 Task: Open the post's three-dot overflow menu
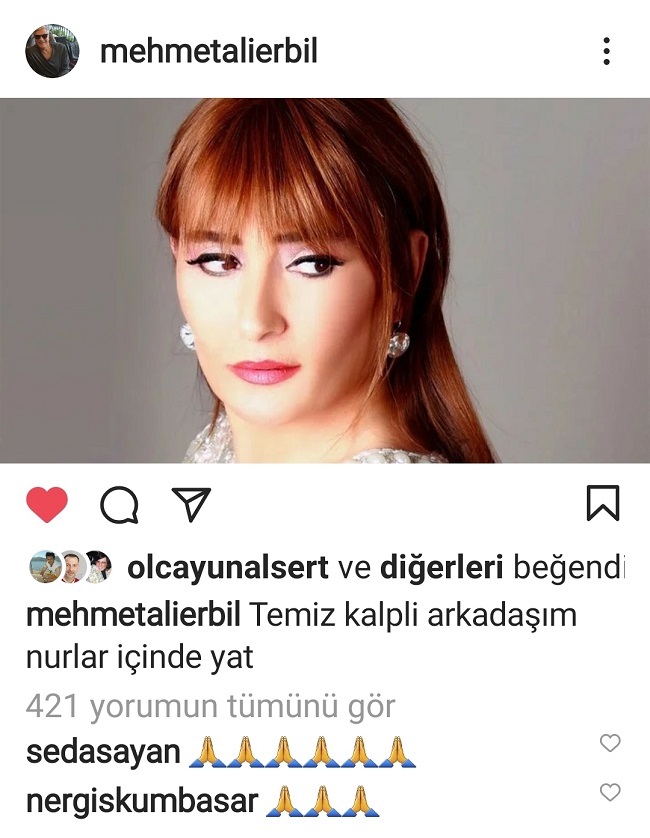606,51
